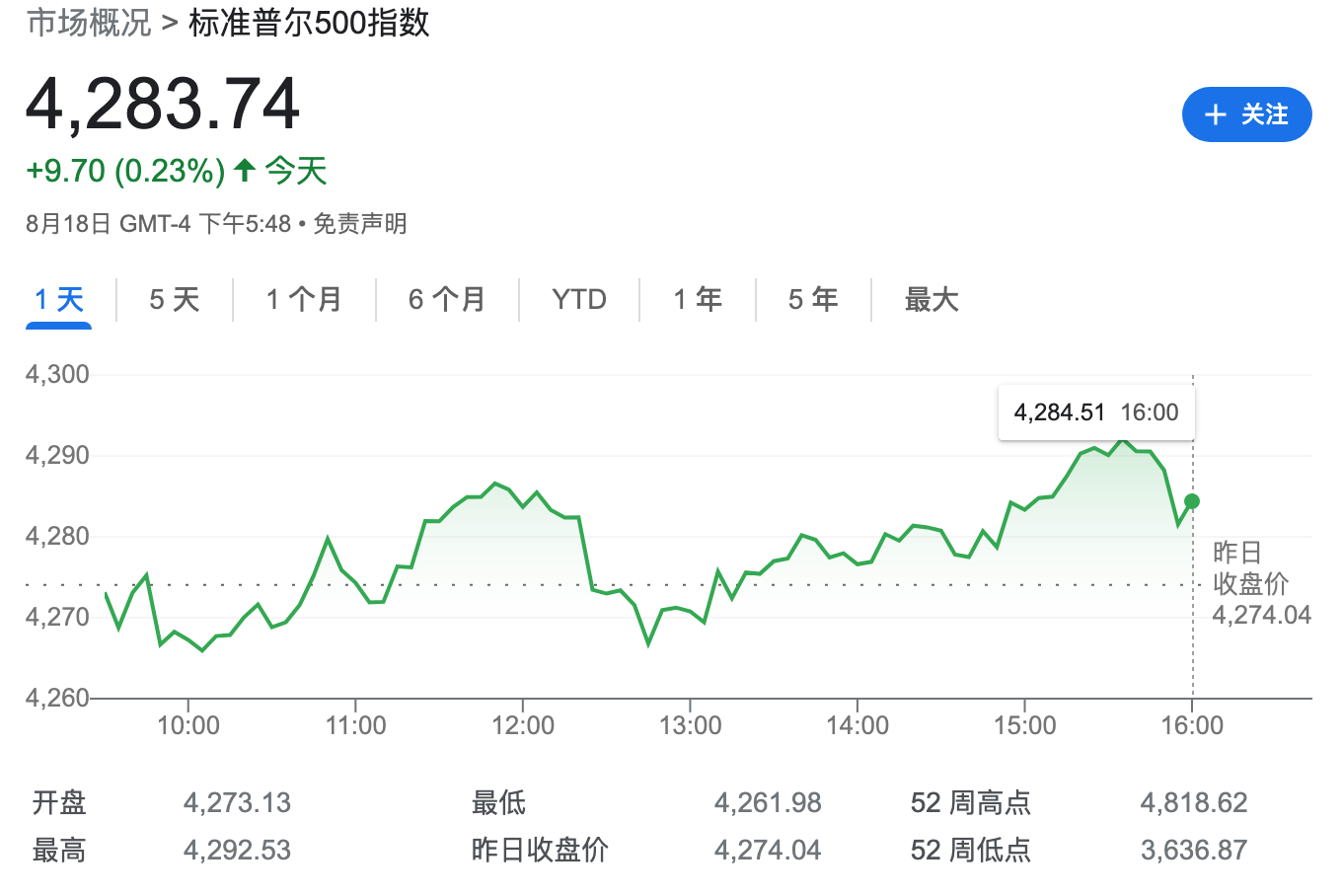
Task: Follow the S&P 500 index with 关注
Action: point(1246,114)
